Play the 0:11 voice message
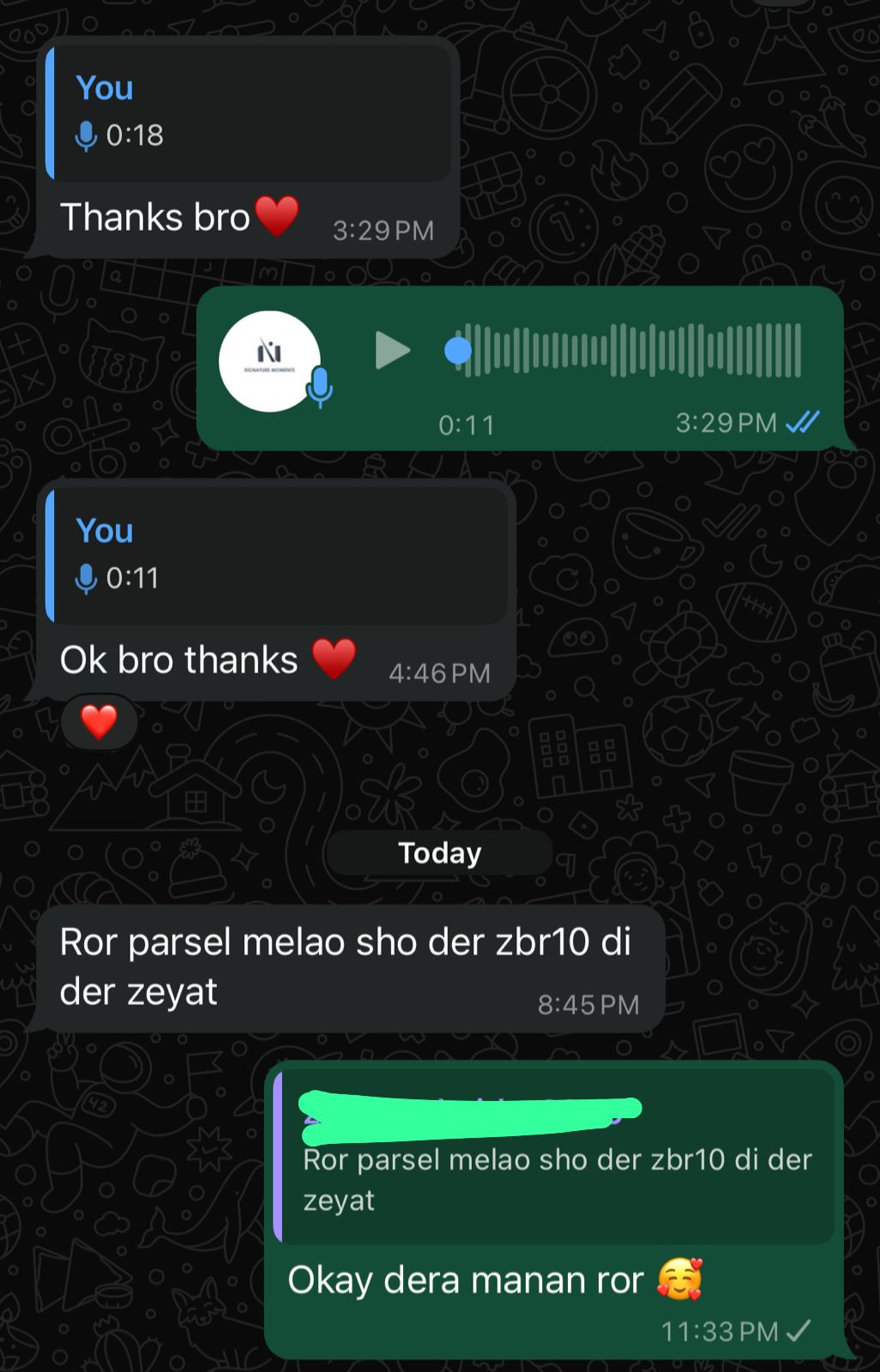The image size is (880, 1372). click(x=392, y=351)
